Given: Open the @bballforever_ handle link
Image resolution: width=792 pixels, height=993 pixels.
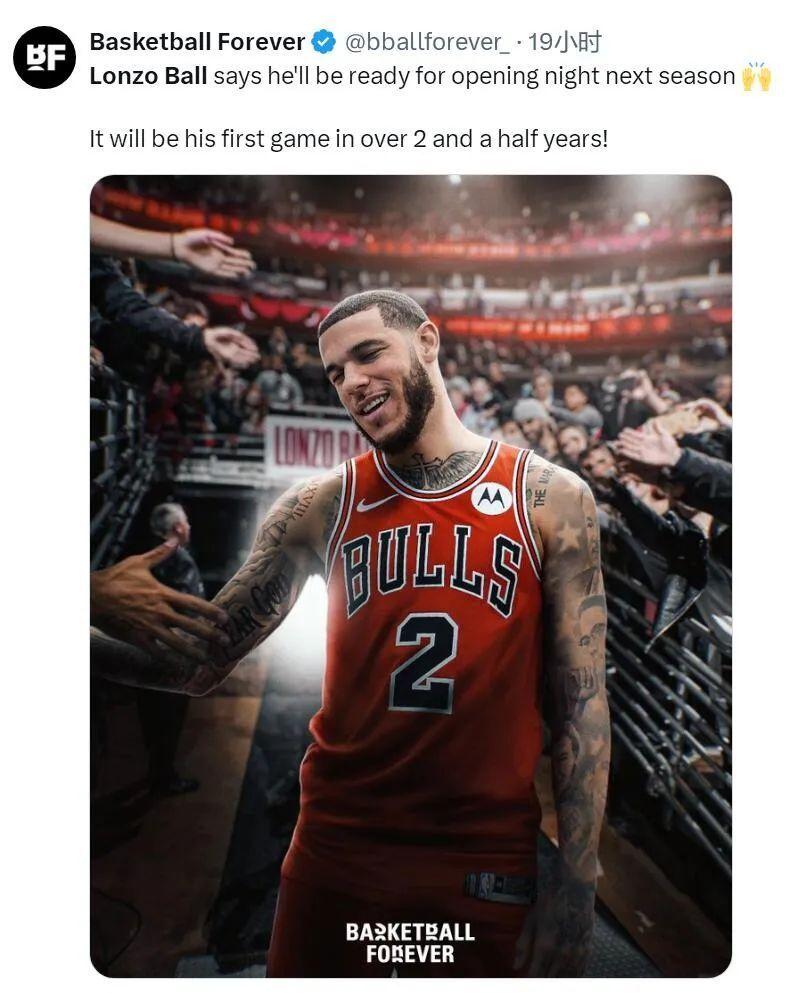Looking at the screenshot, I should point(427,42).
